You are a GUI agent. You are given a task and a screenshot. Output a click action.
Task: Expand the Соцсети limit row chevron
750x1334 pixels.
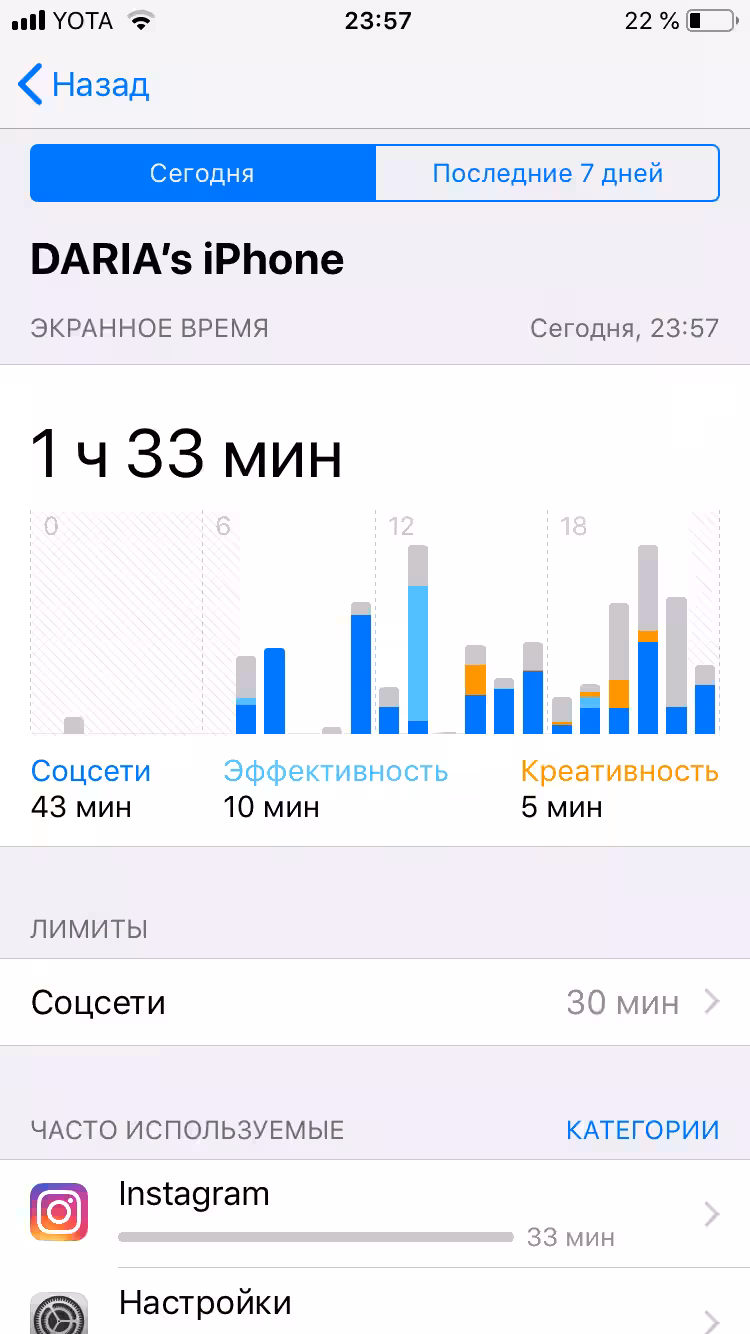(712, 1001)
